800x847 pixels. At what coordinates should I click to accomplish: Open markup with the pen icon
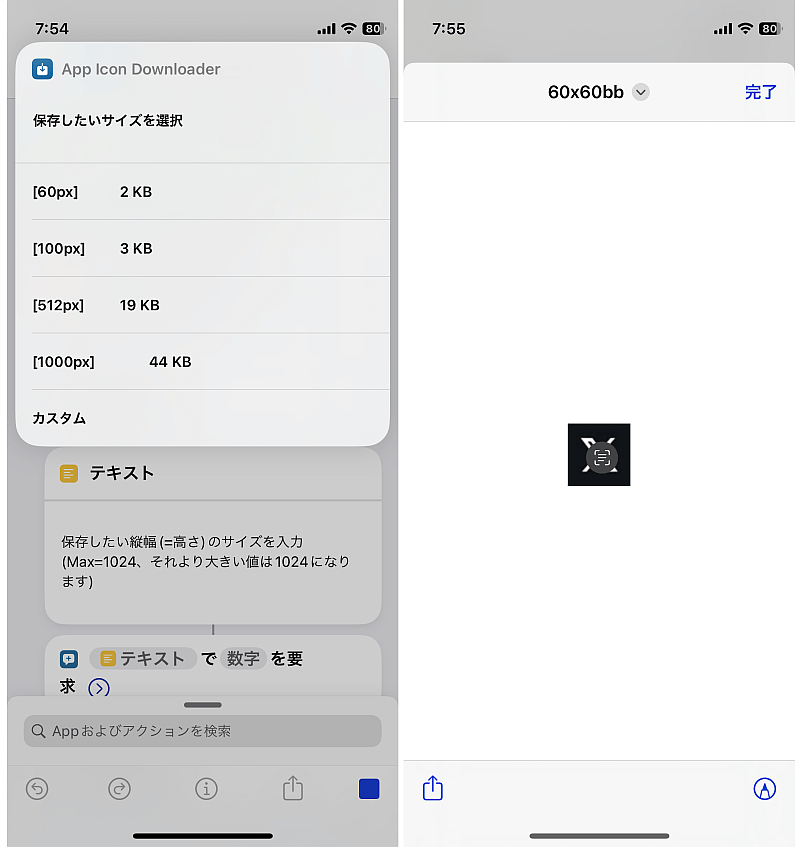tap(764, 789)
